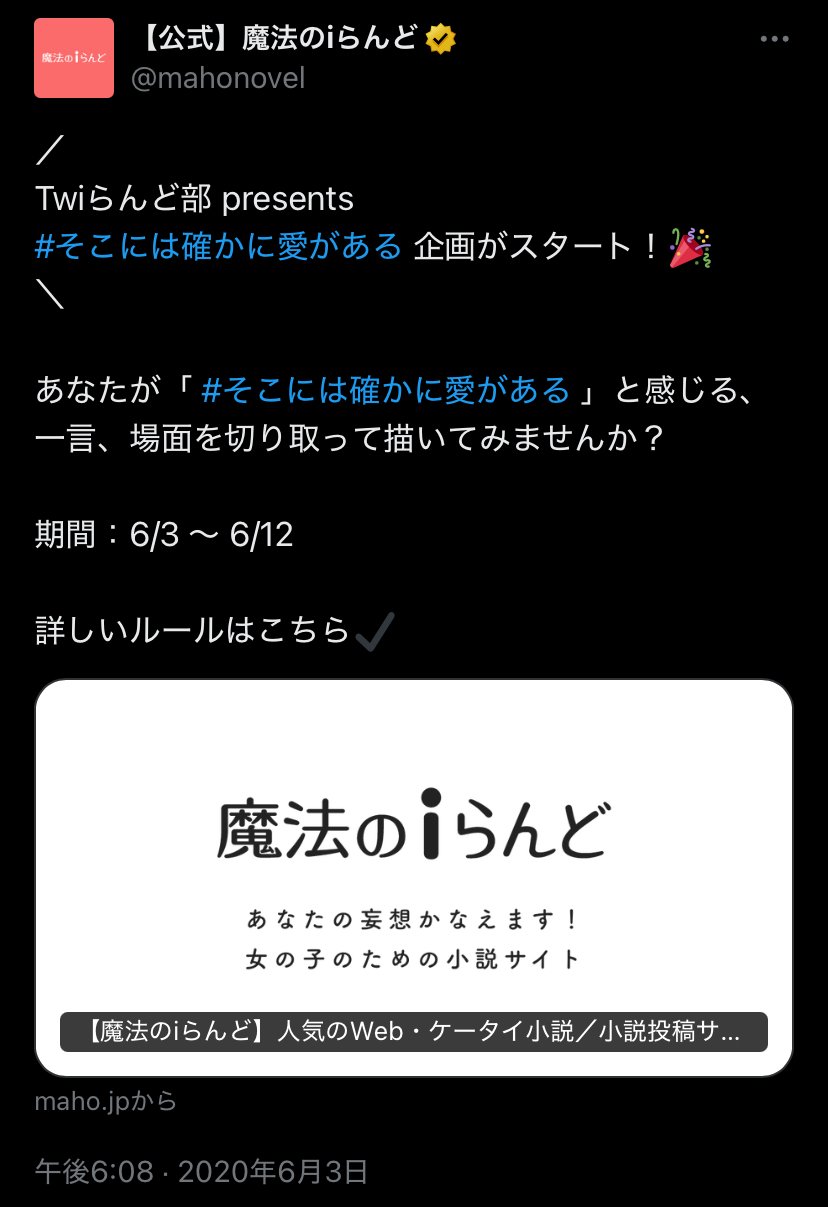View the @mahonovel account profile
Viewport: 828px width, 1207px height.
(x=217, y=78)
